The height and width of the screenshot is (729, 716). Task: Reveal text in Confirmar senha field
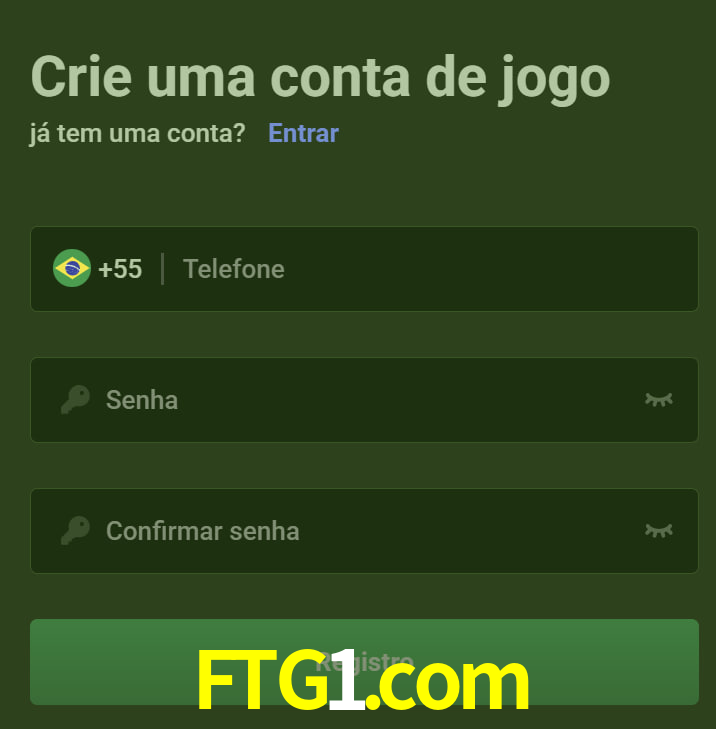pyautogui.click(x=658, y=531)
